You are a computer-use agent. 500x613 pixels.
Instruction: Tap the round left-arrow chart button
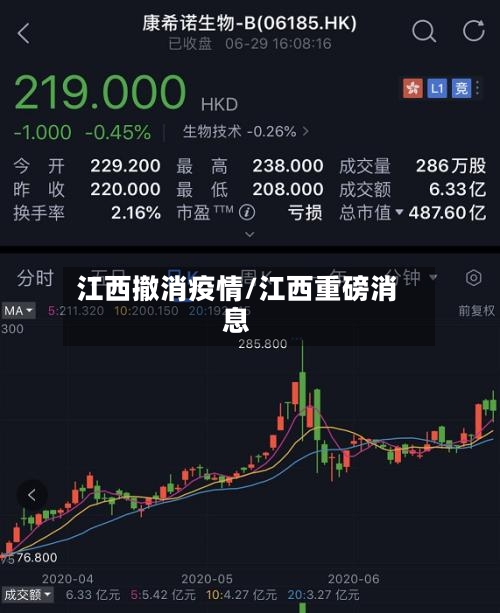[32, 495]
